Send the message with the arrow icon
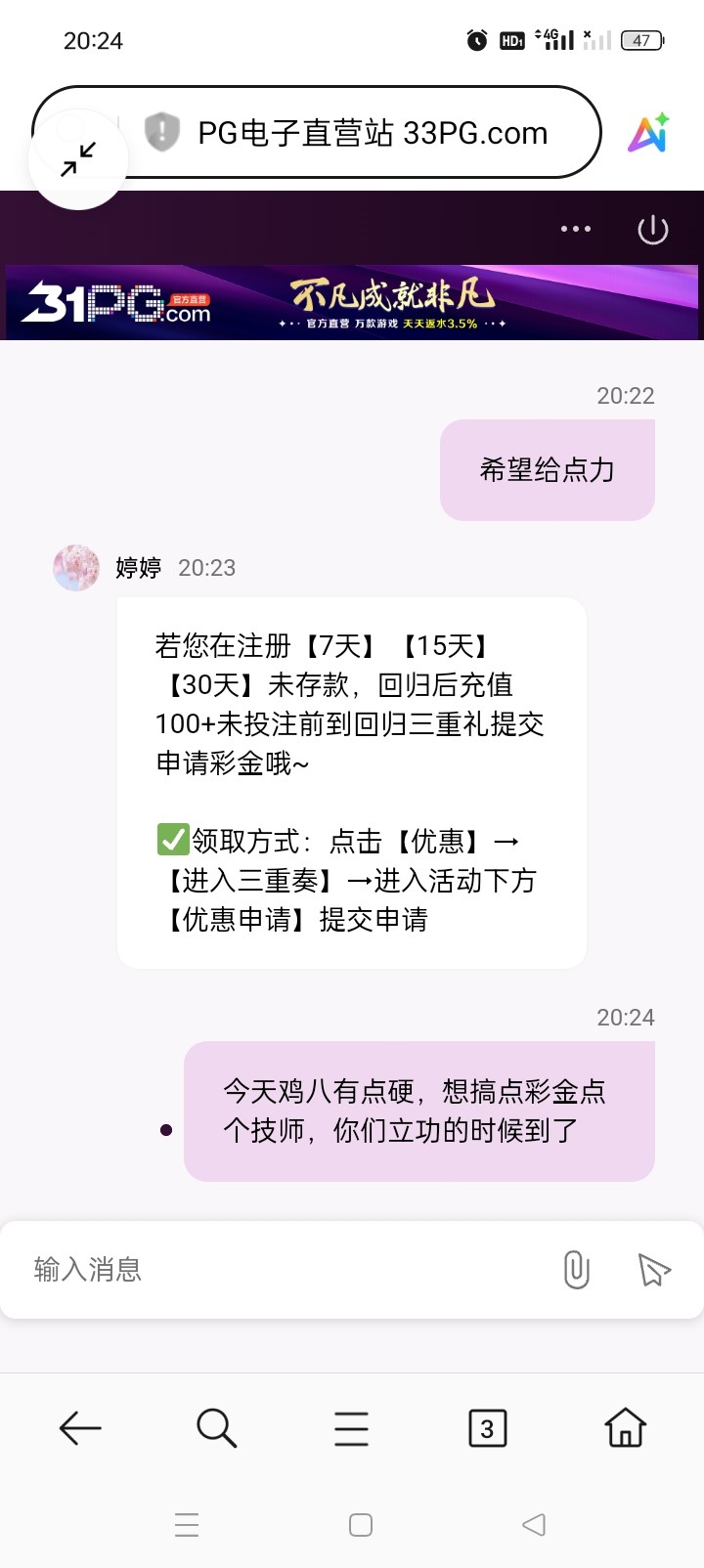 (x=653, y=1270)
